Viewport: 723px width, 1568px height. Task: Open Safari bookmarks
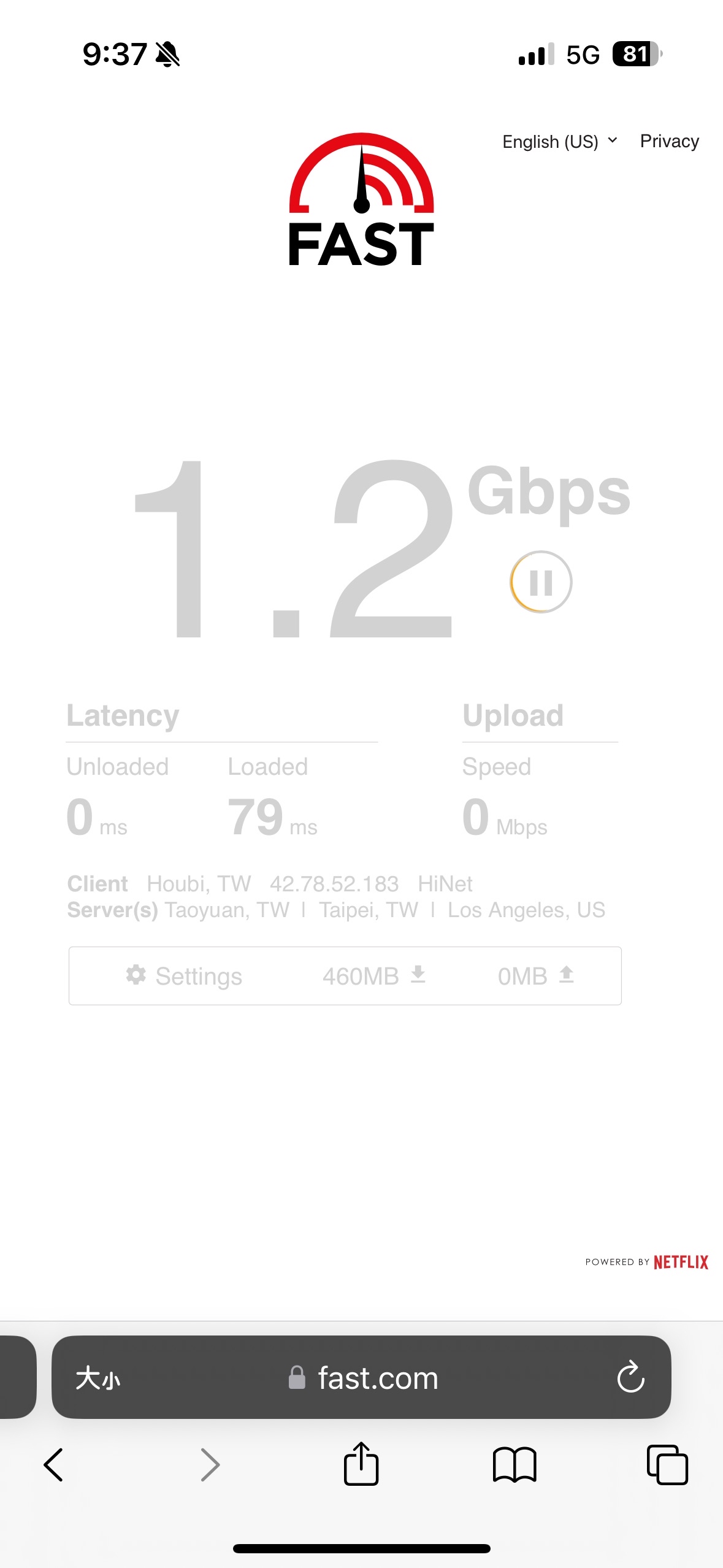515,1465
